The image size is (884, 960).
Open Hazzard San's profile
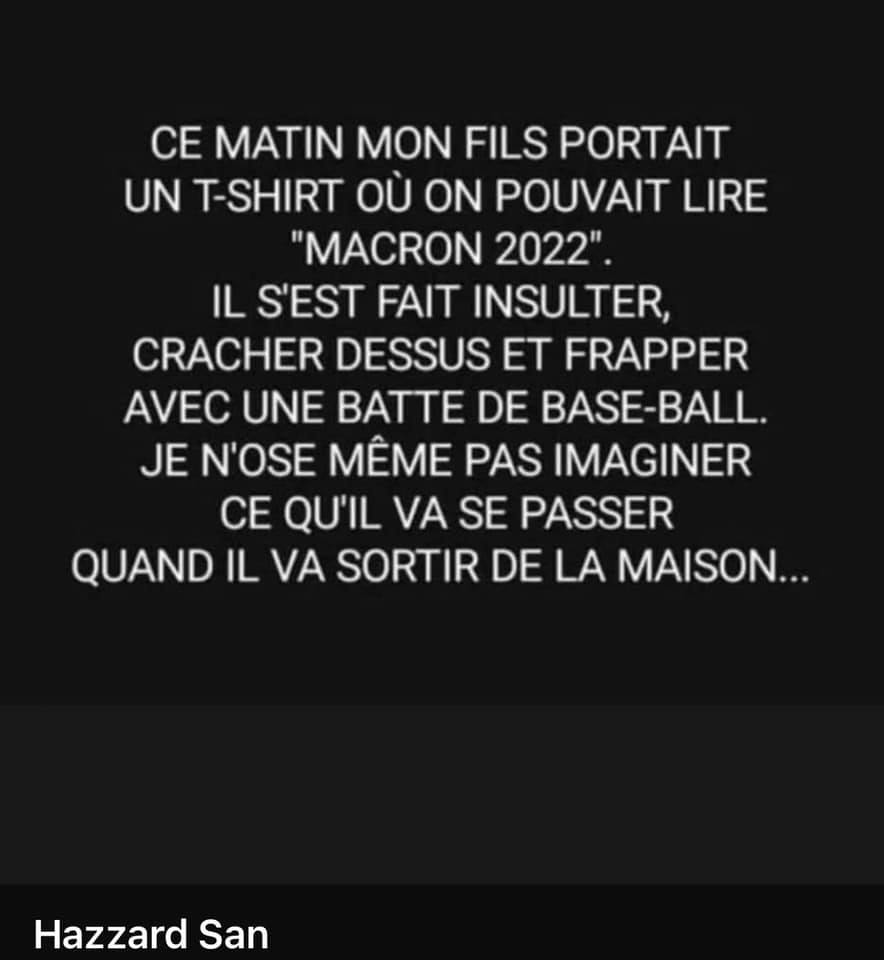tap(151, 935)
